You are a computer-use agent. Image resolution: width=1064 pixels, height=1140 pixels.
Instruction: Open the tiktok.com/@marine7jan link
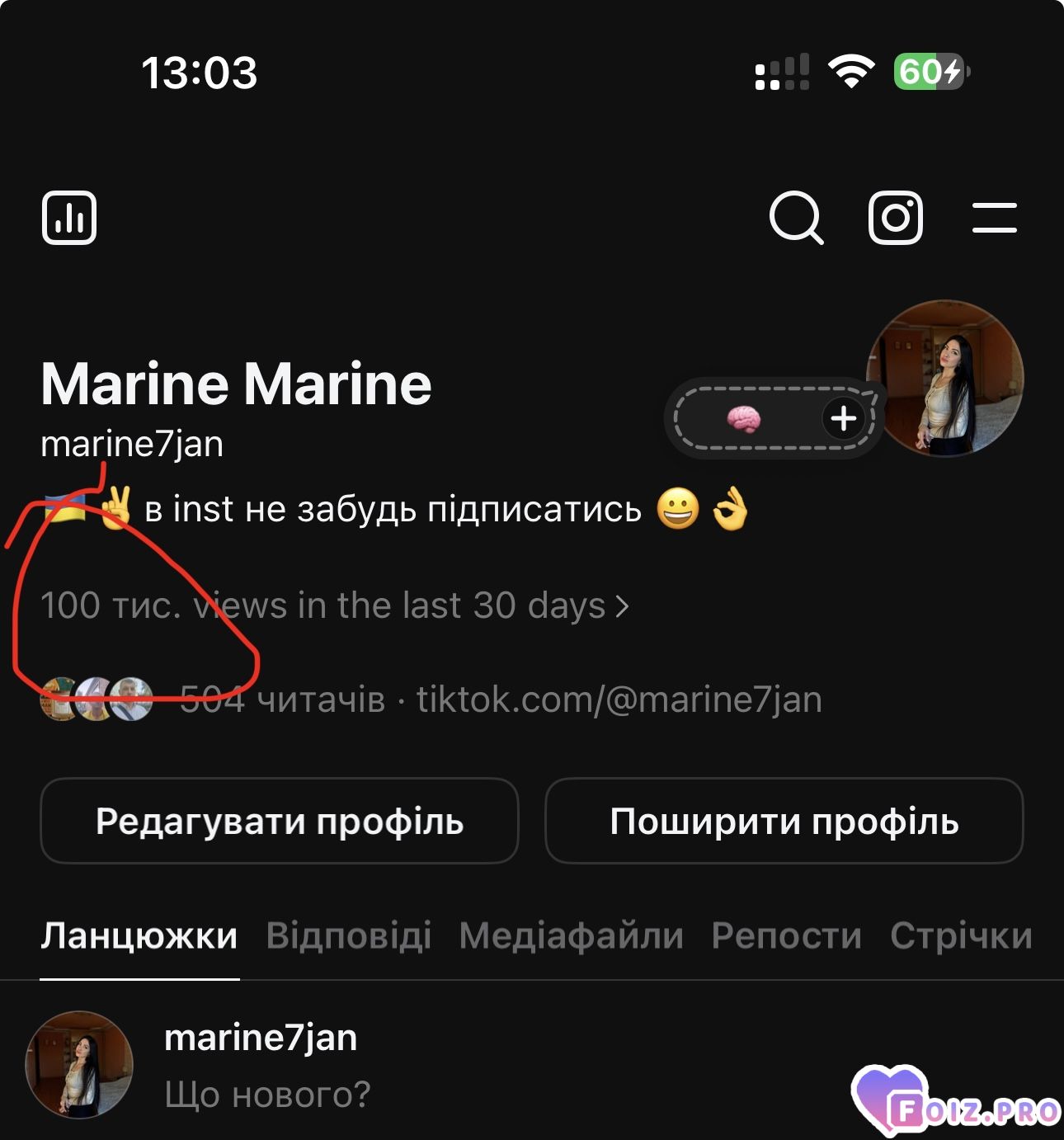pos(619,700)
